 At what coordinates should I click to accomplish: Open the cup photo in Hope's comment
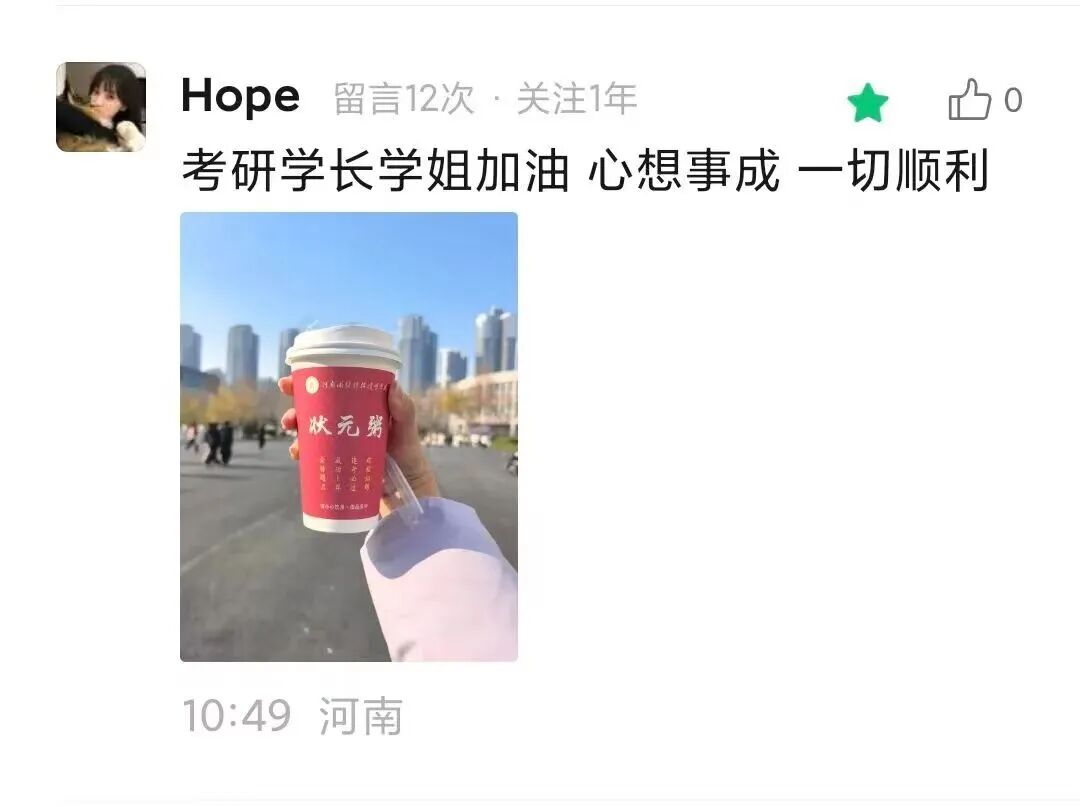(x=349, y=437)
